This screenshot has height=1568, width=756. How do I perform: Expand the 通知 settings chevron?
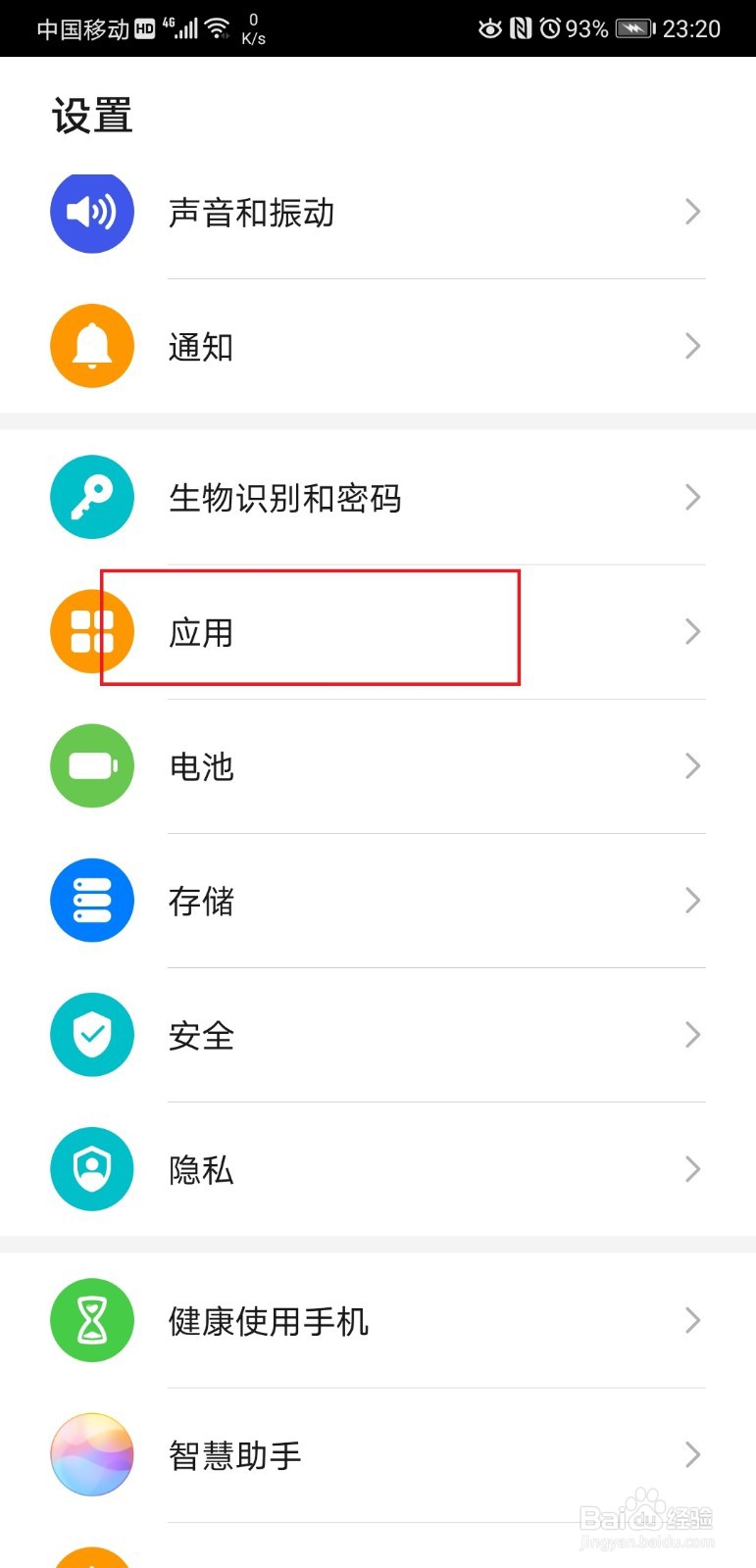click(693, 345)
